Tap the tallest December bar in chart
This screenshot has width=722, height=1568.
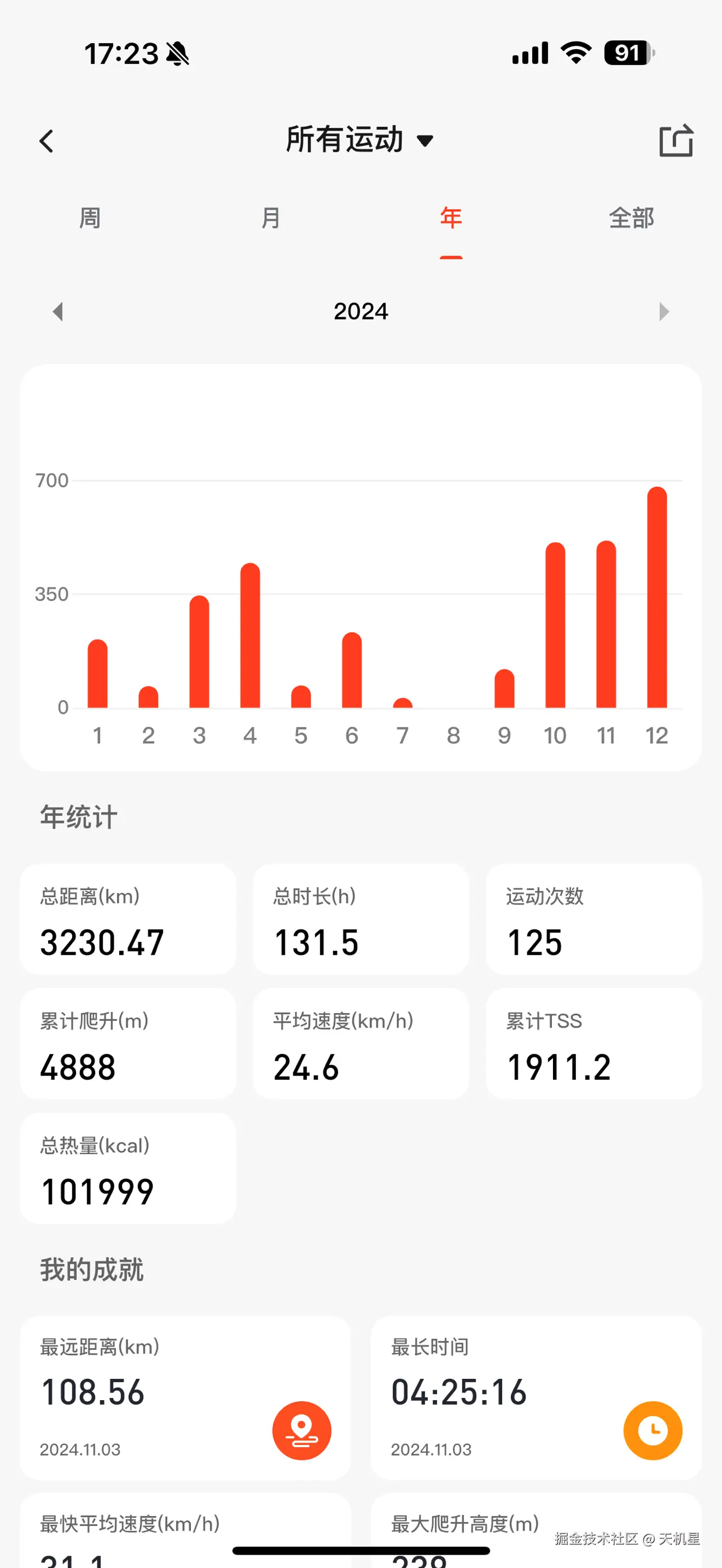coord(657,596)
